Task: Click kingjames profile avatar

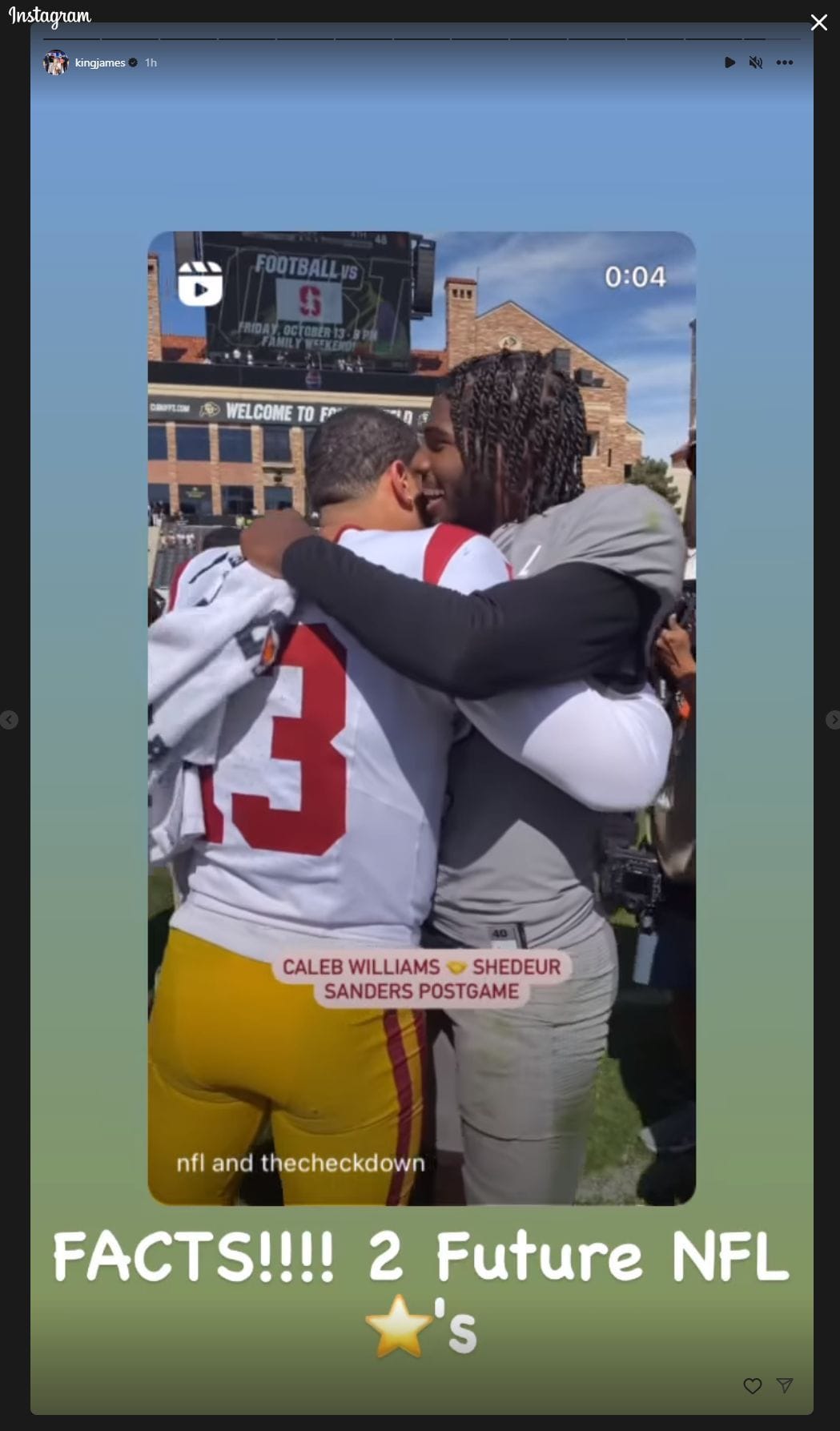Action: point(55,62)
